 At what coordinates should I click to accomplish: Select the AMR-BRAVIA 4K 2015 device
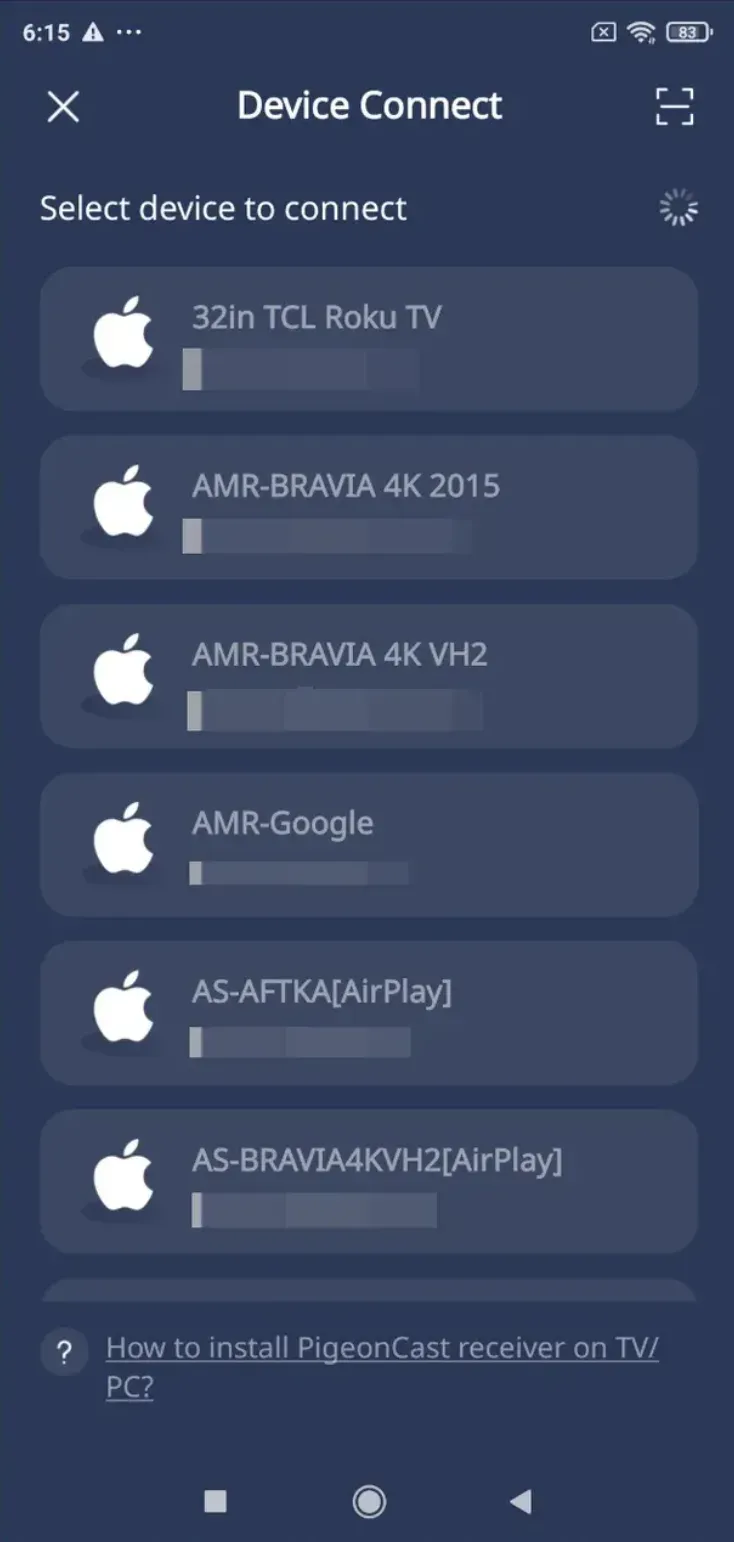[x=368, y=507]
